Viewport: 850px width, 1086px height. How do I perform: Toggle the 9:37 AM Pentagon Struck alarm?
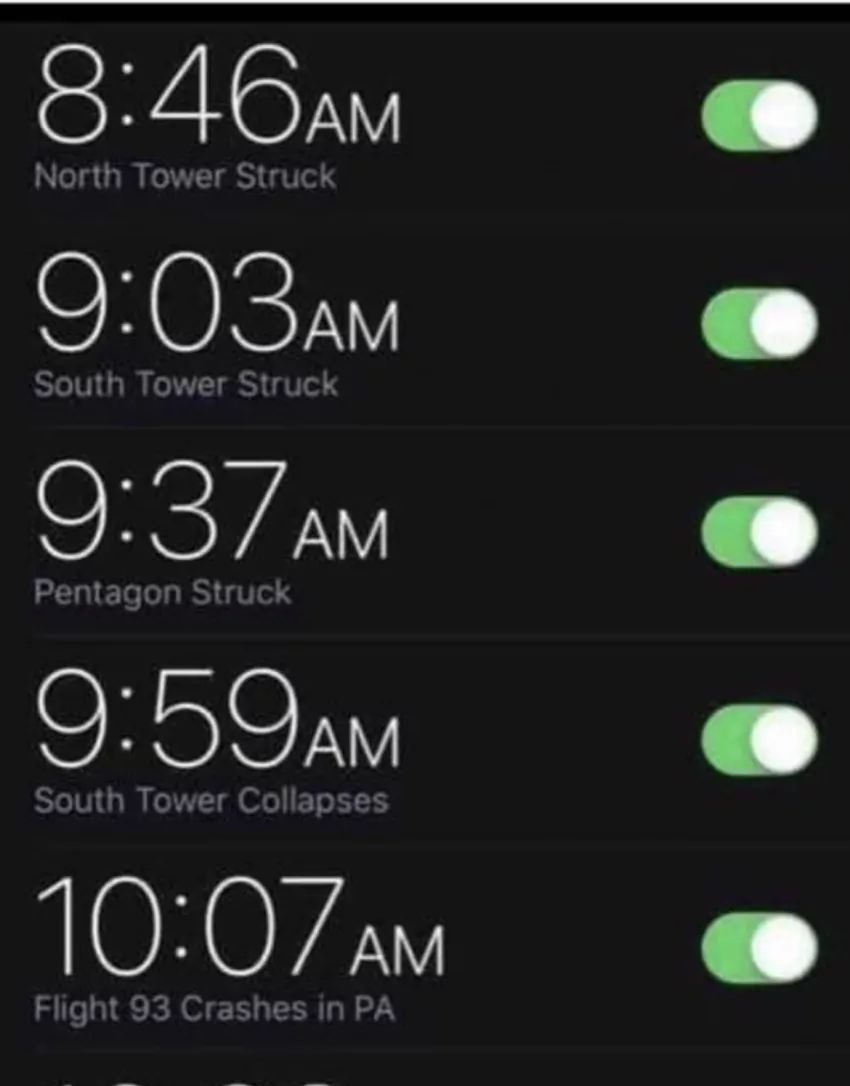click(759, 532)
